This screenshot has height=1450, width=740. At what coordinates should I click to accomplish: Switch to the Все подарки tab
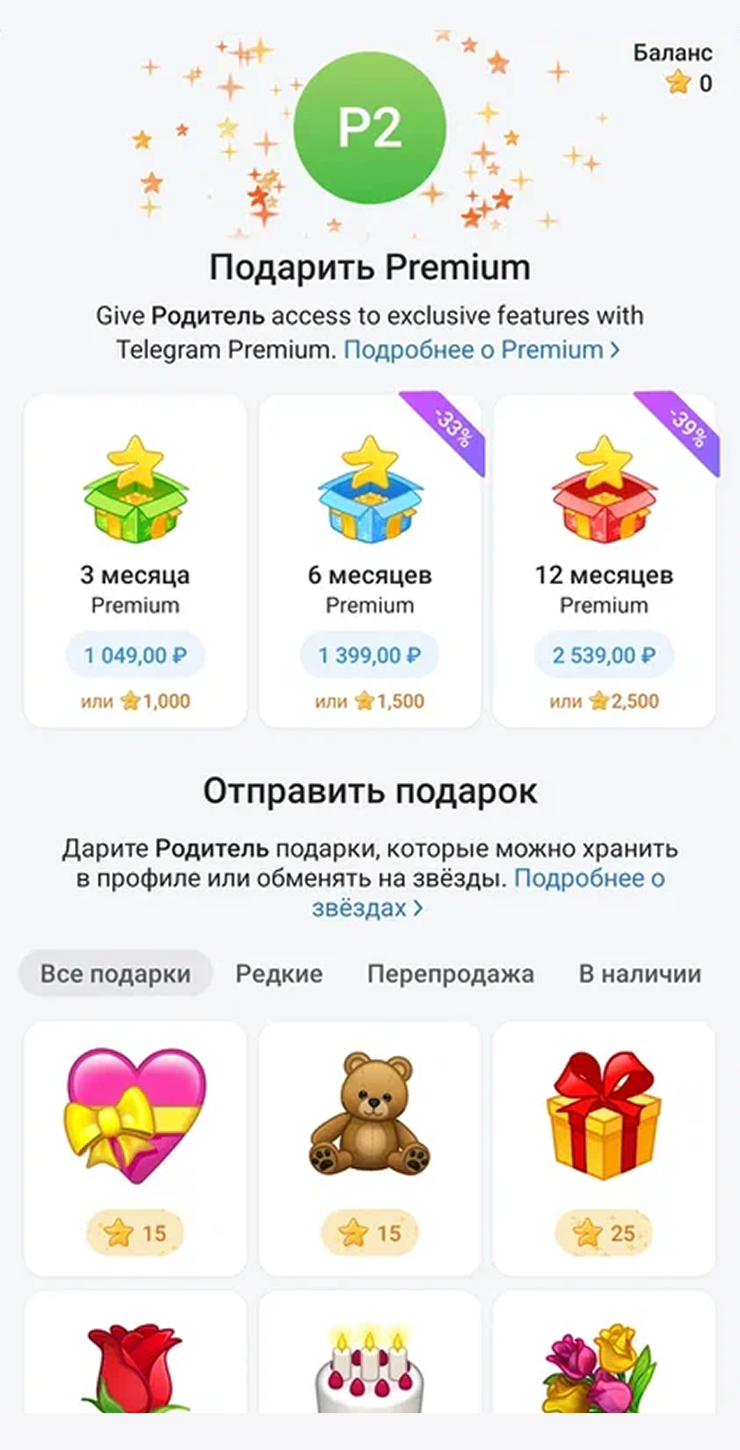pos(115,973)
